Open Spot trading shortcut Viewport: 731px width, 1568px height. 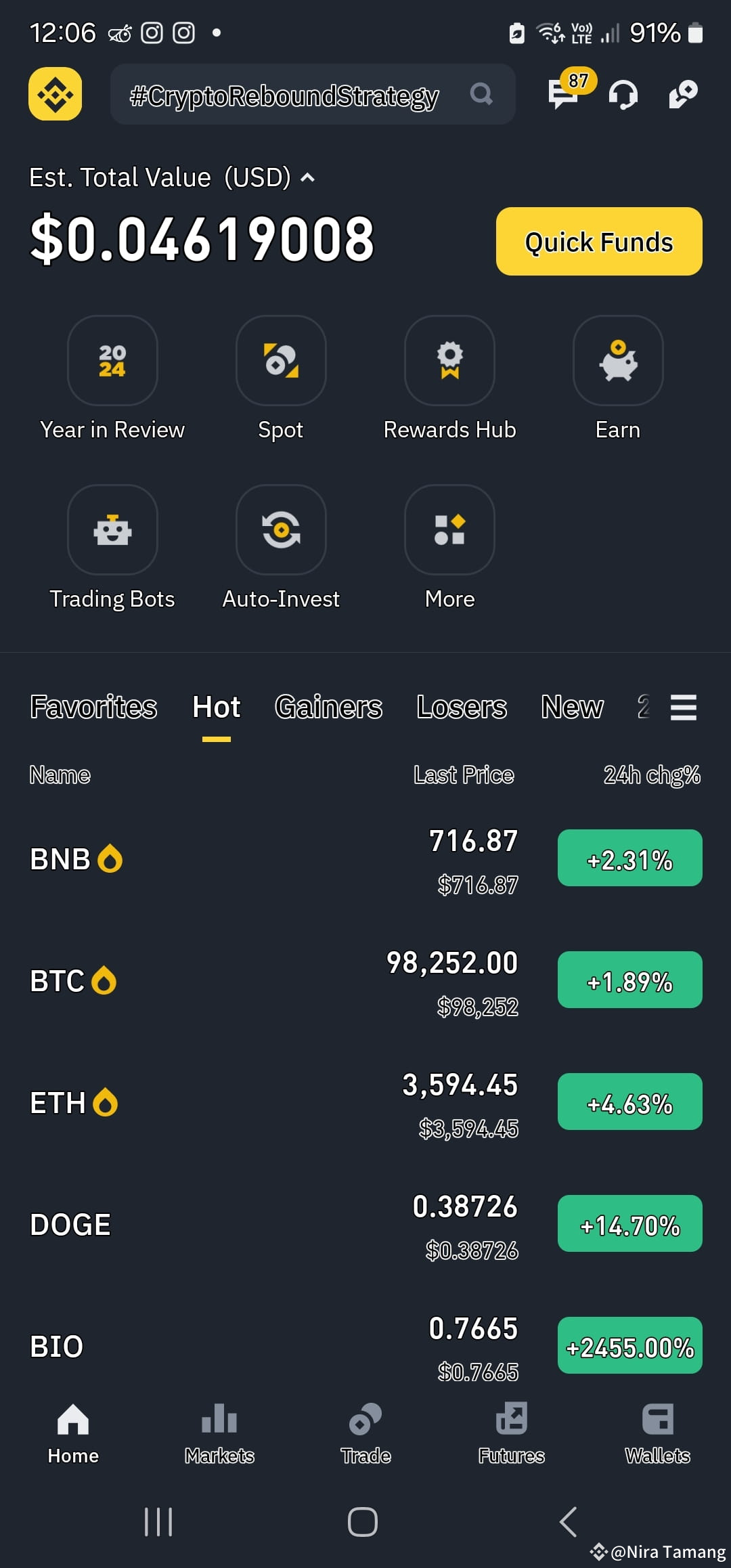(x=281, y=361)
